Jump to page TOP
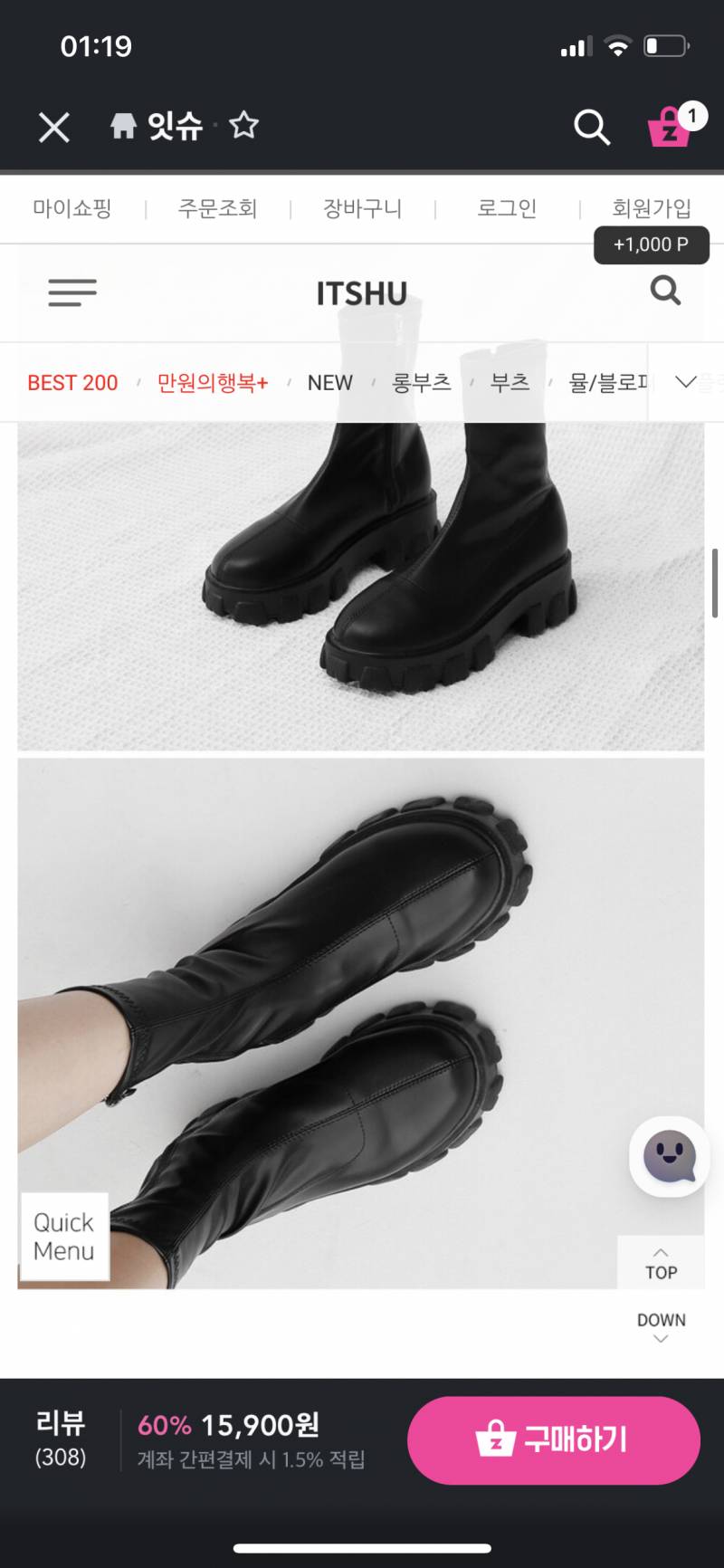This screenshot has width=724, height=1568. click(661, 1263)
